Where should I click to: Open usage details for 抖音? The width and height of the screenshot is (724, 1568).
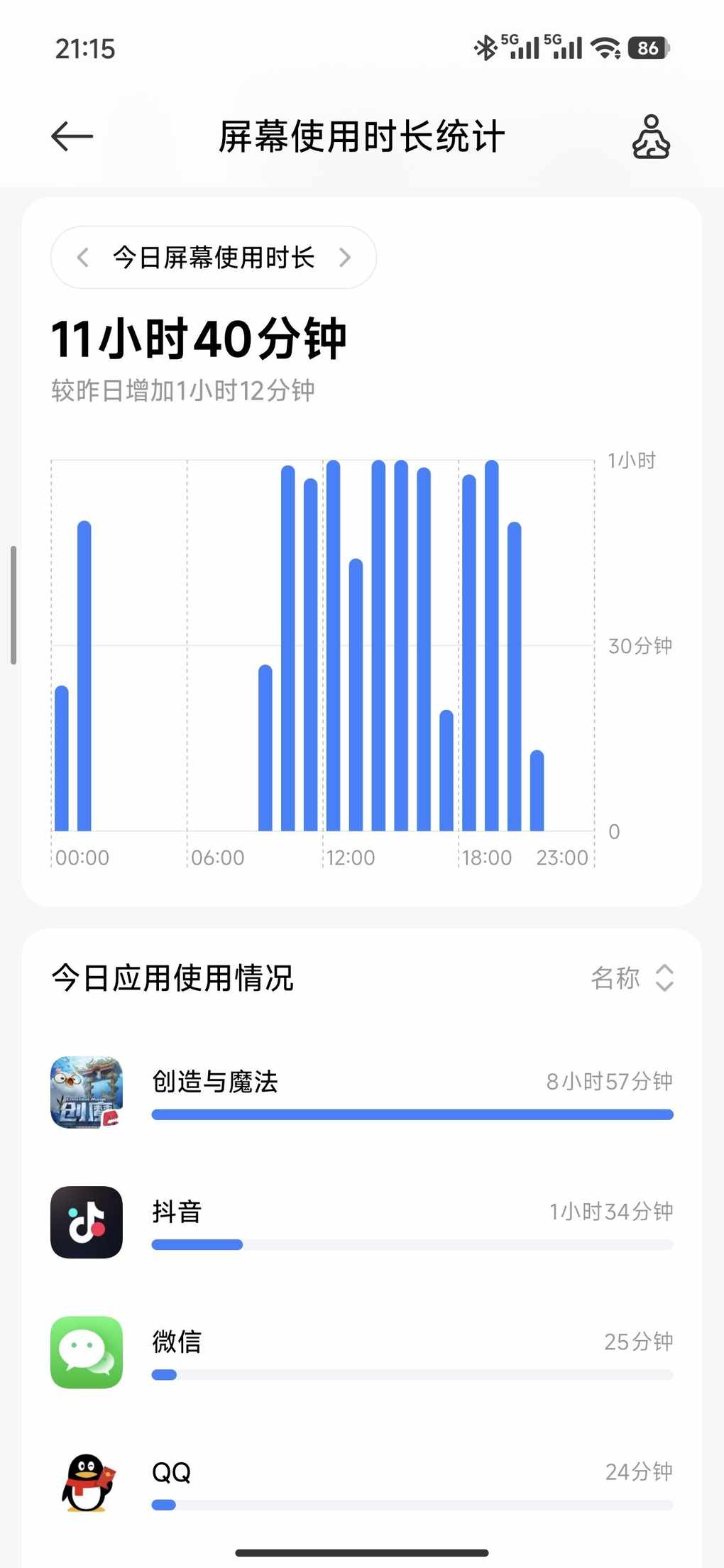click(x=362, y=1222)
